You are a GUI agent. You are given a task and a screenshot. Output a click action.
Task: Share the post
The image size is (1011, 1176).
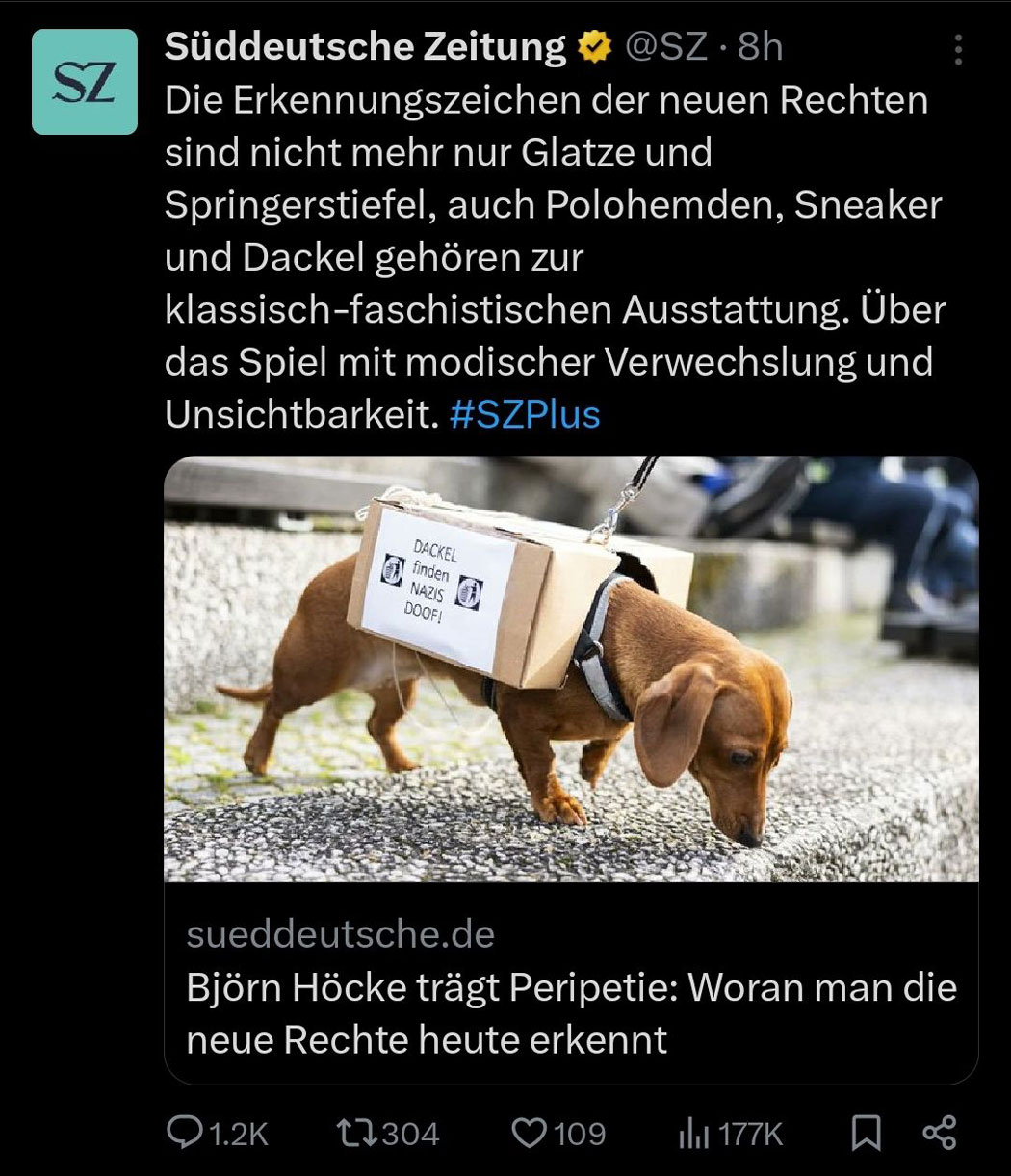pyautogui.click(x=939, y=1133)
